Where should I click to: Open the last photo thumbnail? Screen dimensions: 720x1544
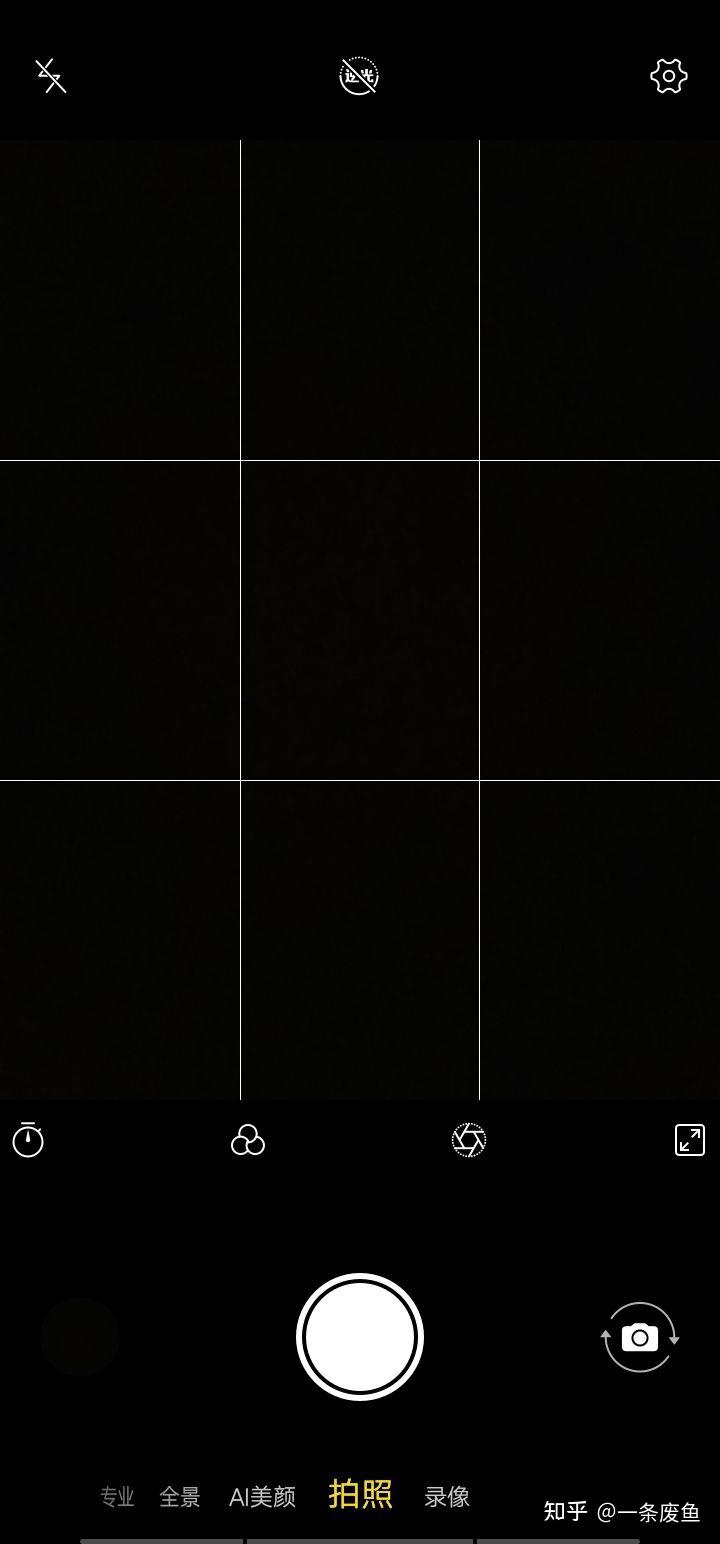80,1337
